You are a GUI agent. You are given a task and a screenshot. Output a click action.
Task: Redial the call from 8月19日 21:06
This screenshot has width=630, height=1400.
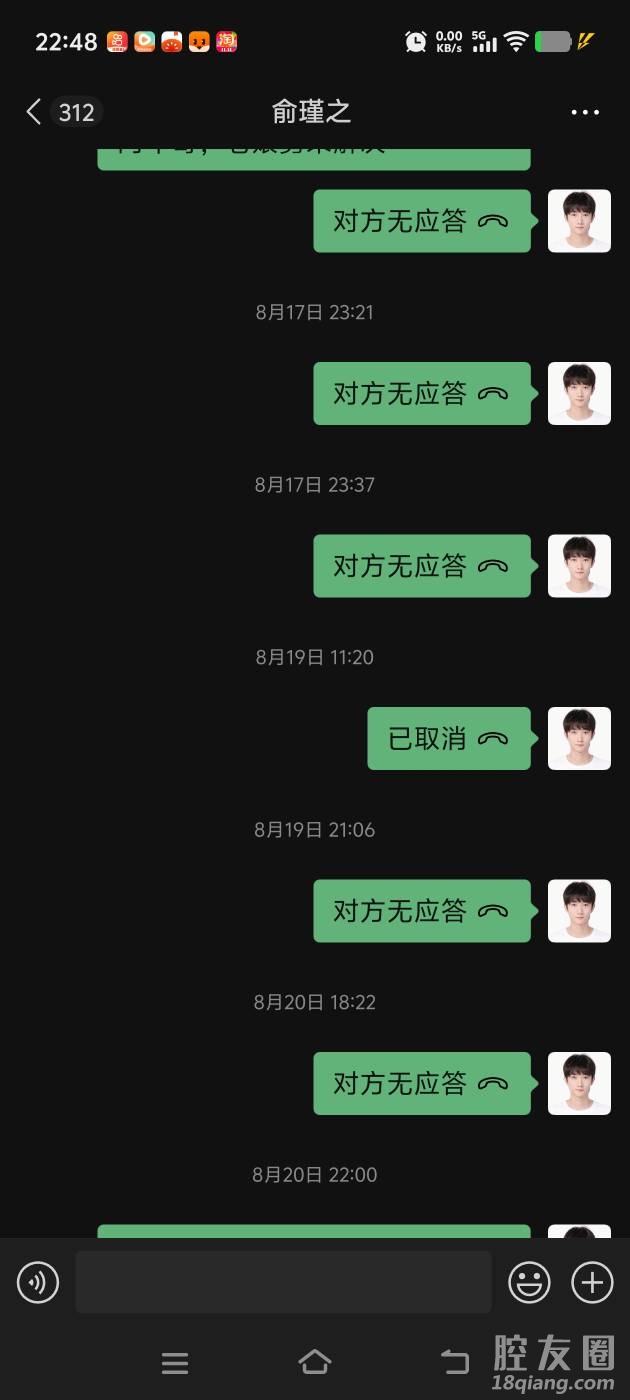(421, 911)
